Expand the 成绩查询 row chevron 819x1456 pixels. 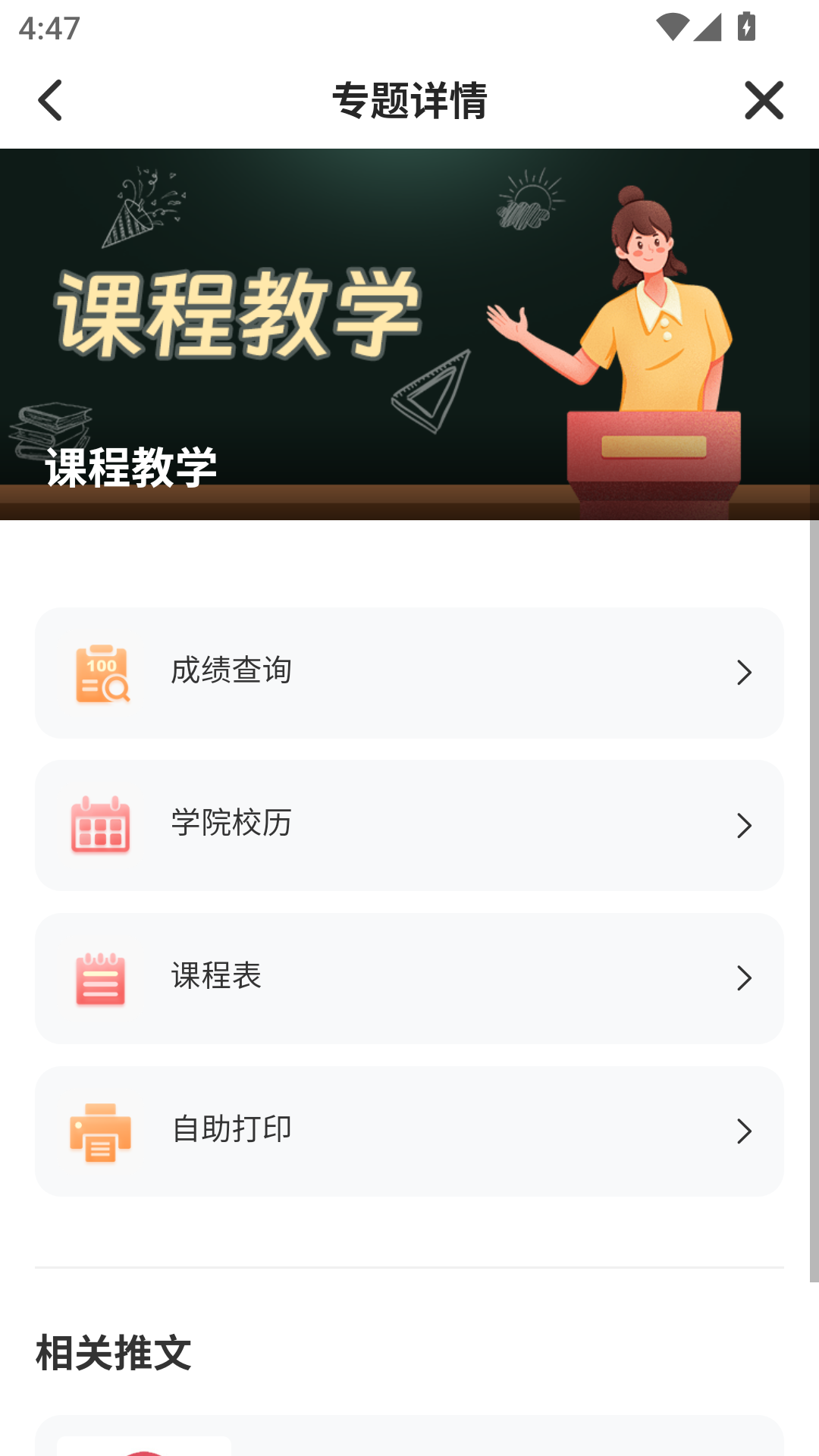click(x=744, y=673)
